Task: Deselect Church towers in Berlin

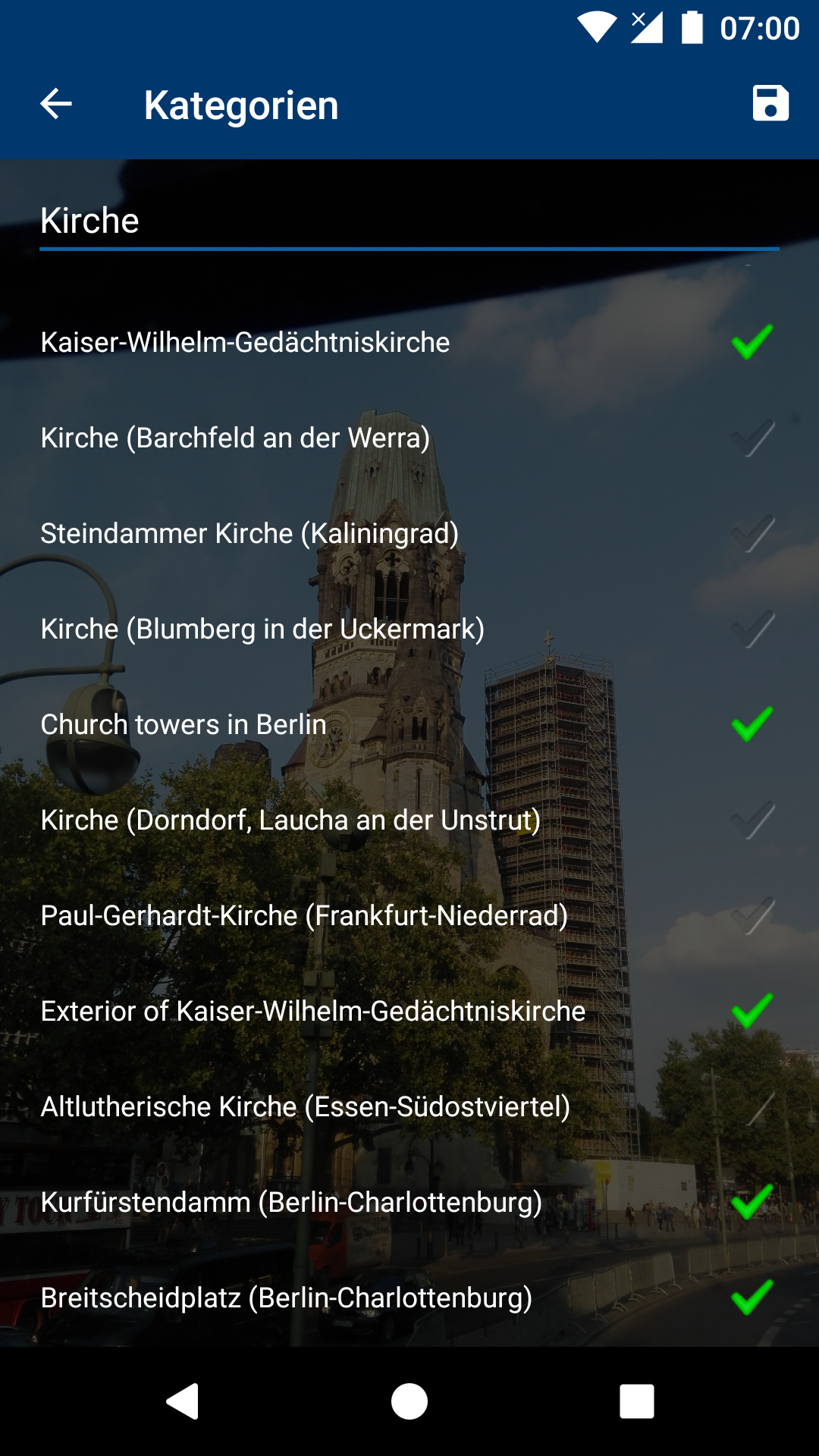Action: pos(752,724)
